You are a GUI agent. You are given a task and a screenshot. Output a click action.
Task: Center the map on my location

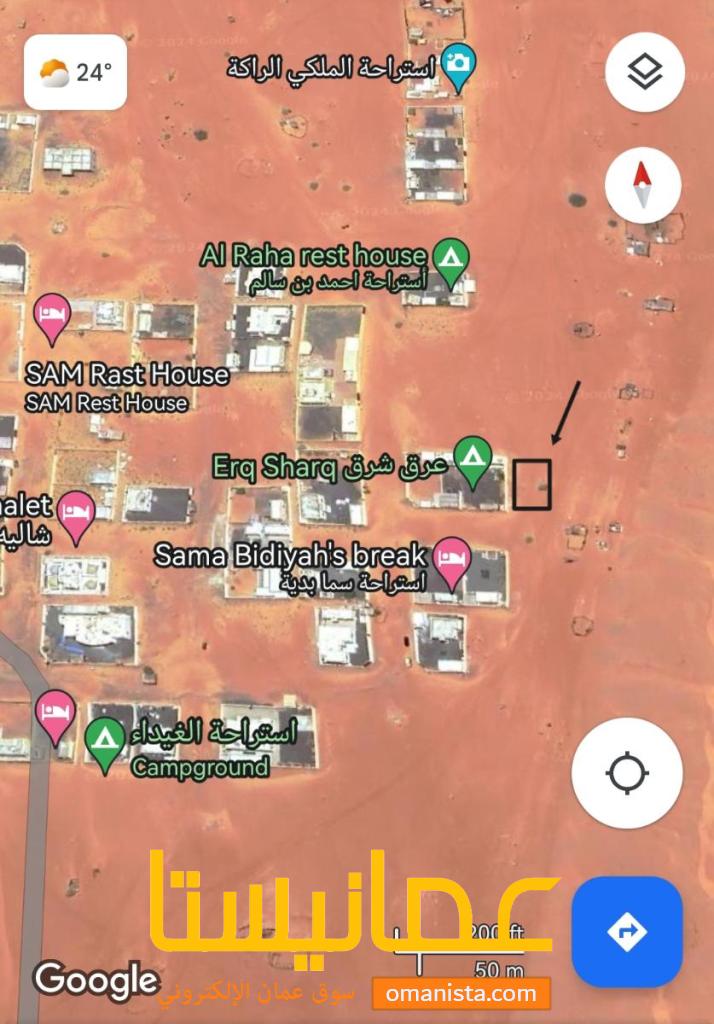[627, 772]
